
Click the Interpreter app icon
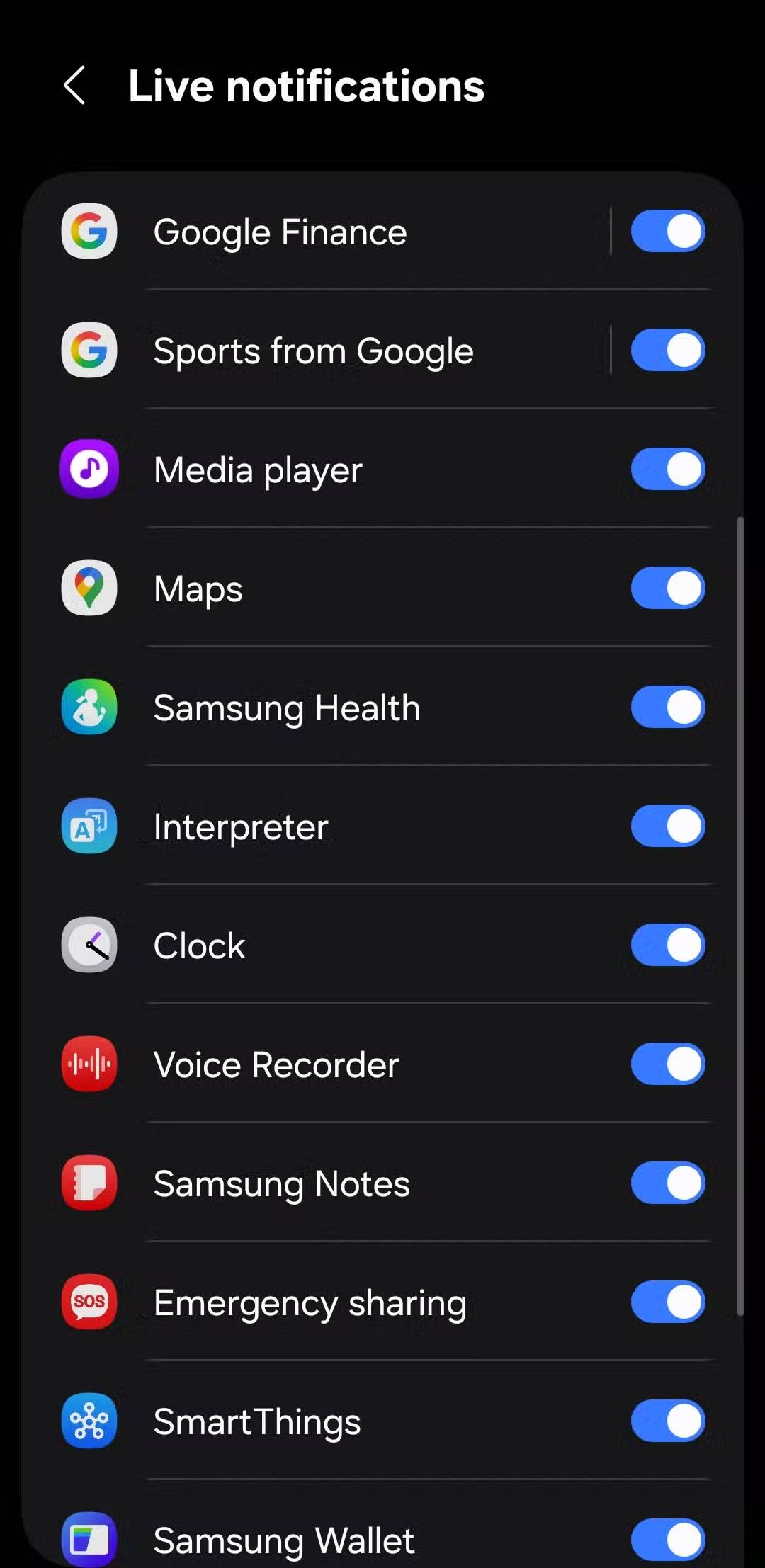click(x=89, y=826)
